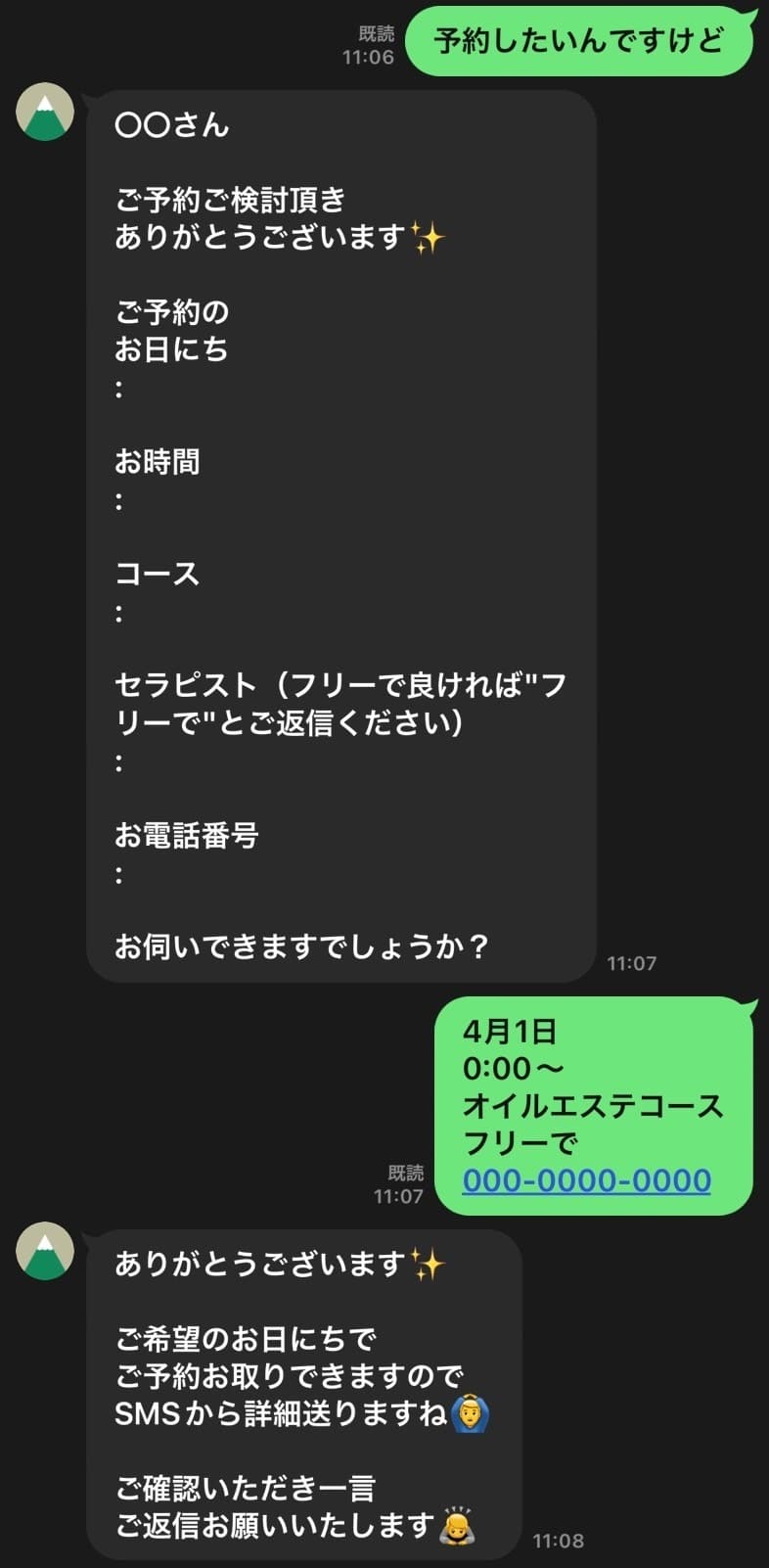
Task: Open sender's profile avatar beside 〇〇さん message
Action: click(45, 113)
